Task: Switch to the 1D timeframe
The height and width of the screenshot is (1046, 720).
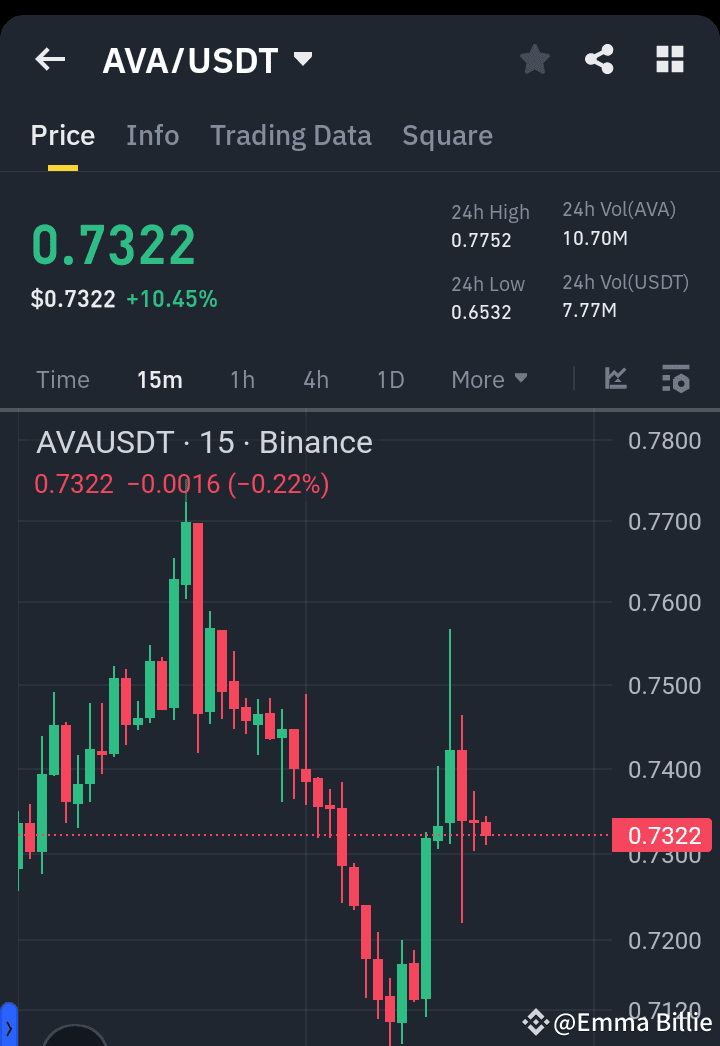Action: click(x=390, y=379)
